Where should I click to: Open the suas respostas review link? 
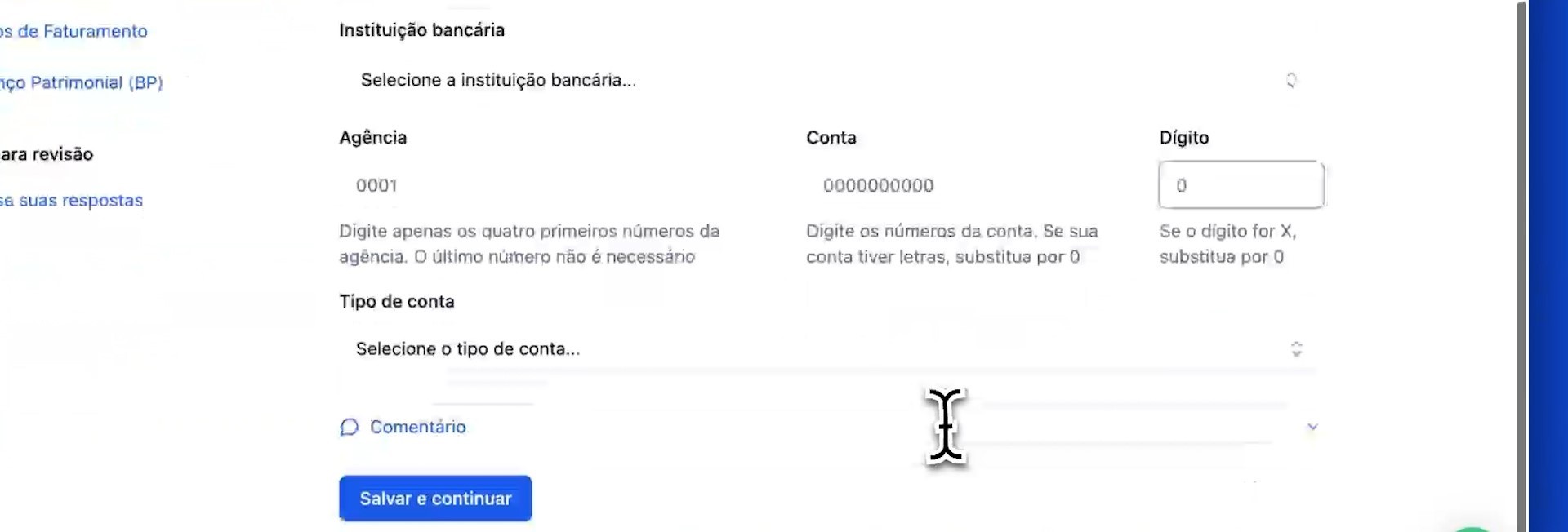[72, 201]
